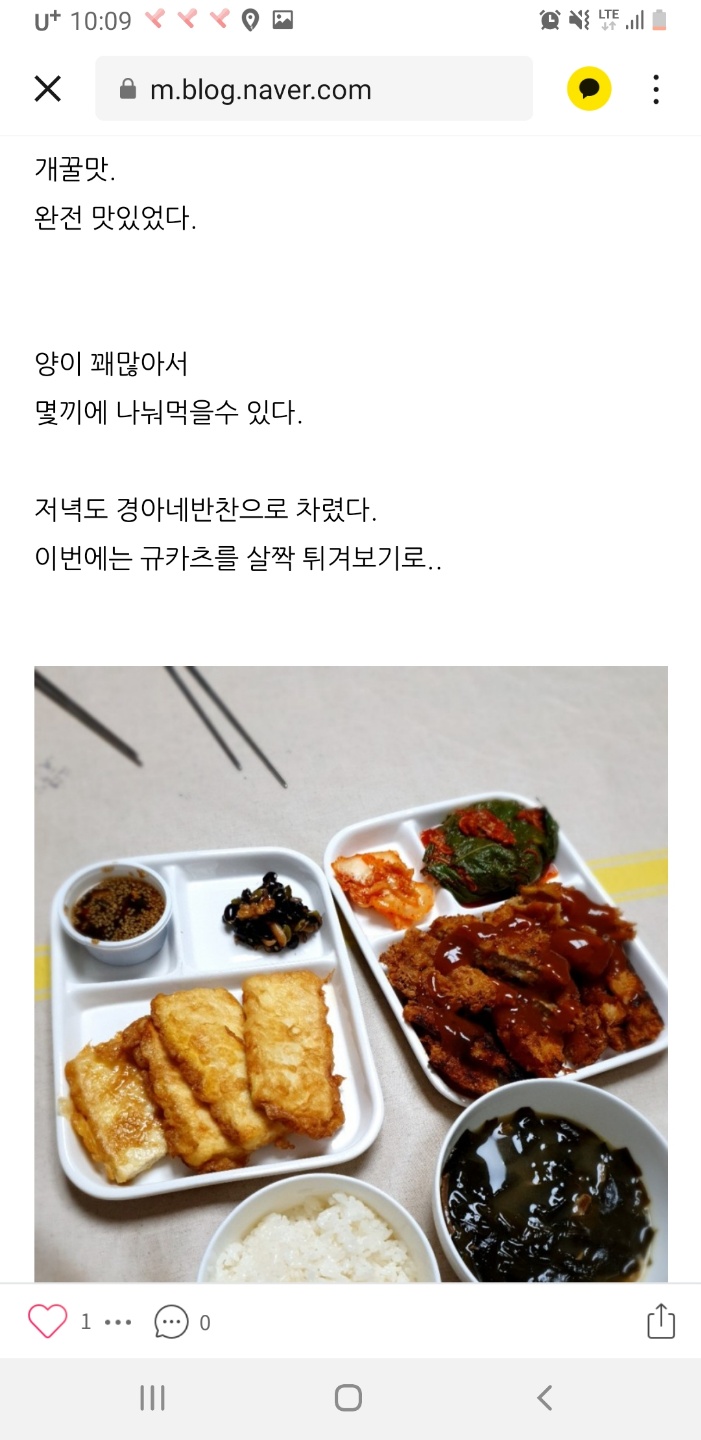This screenshot has width=701, height=1440.
Task: Tap the m.blog.naver.com address bar
Action: 314,89
